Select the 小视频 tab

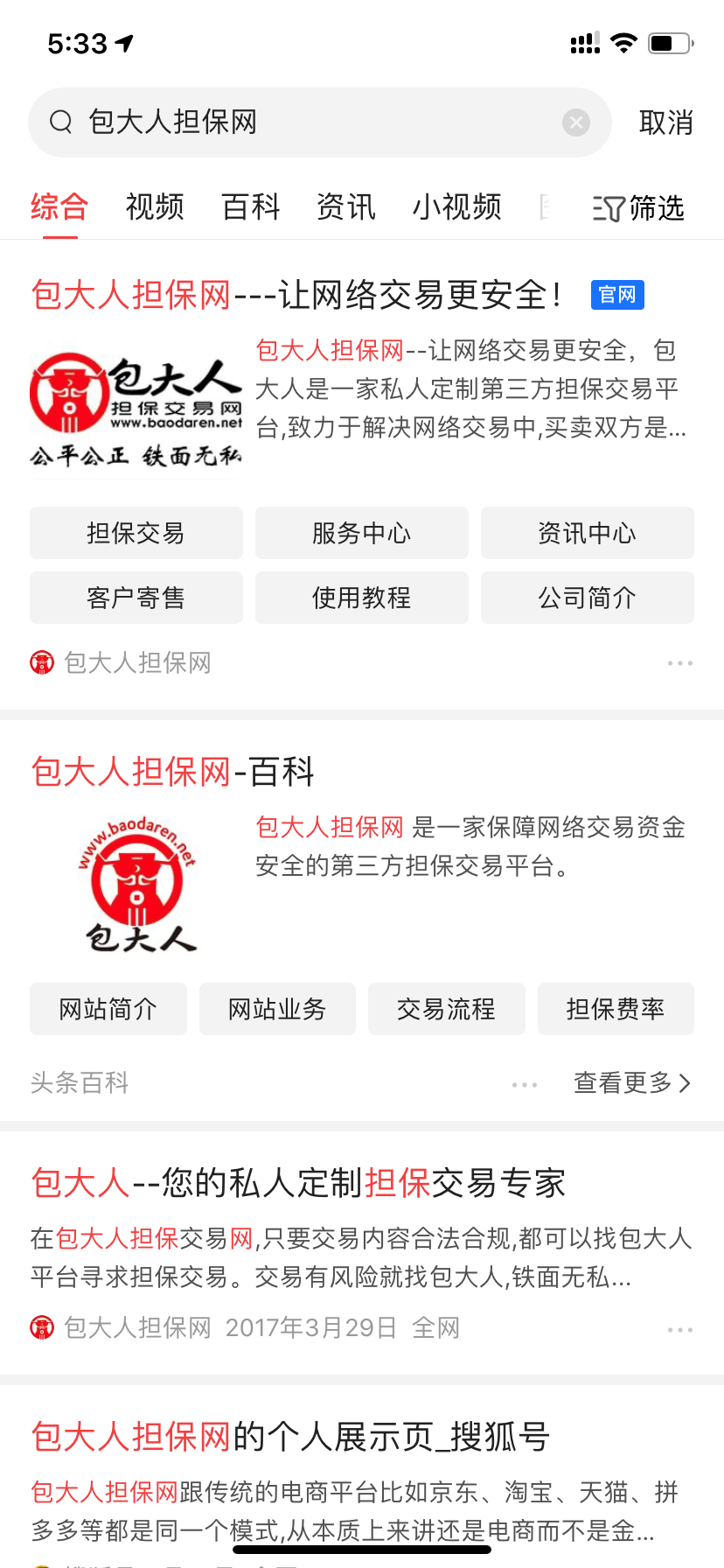[456, 207]
